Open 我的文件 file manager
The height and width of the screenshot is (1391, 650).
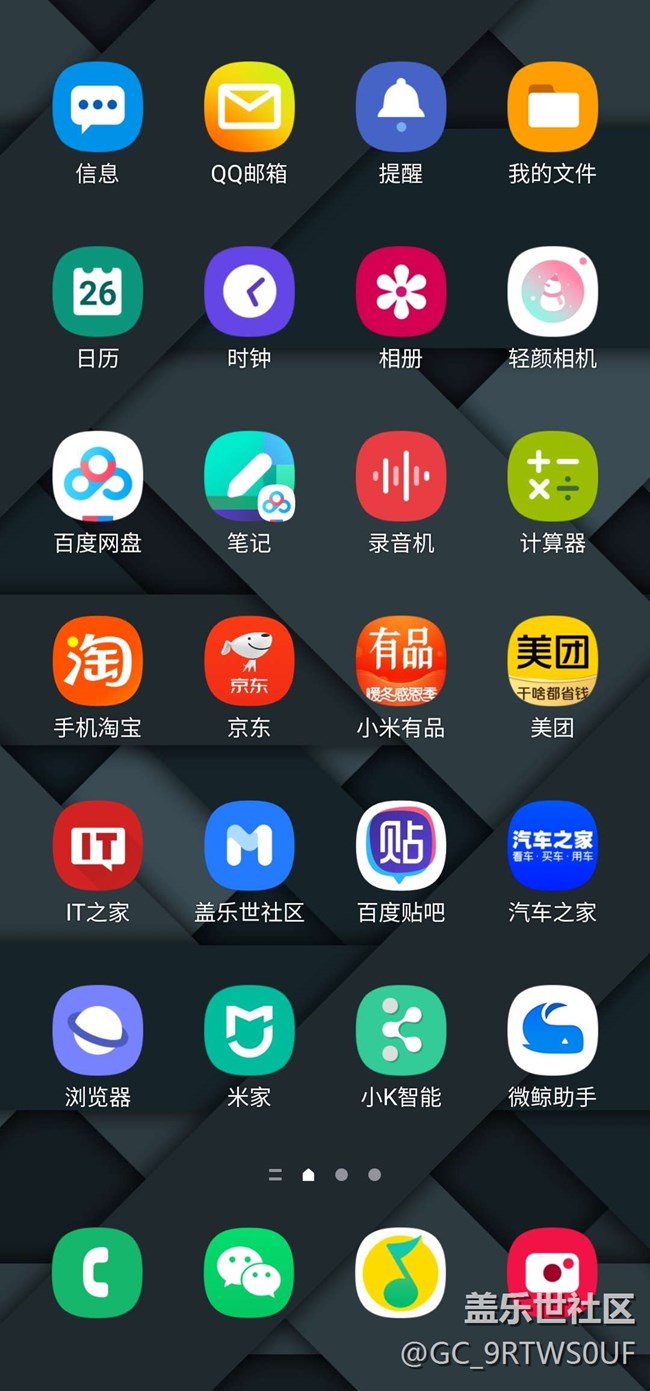point(552,107)
